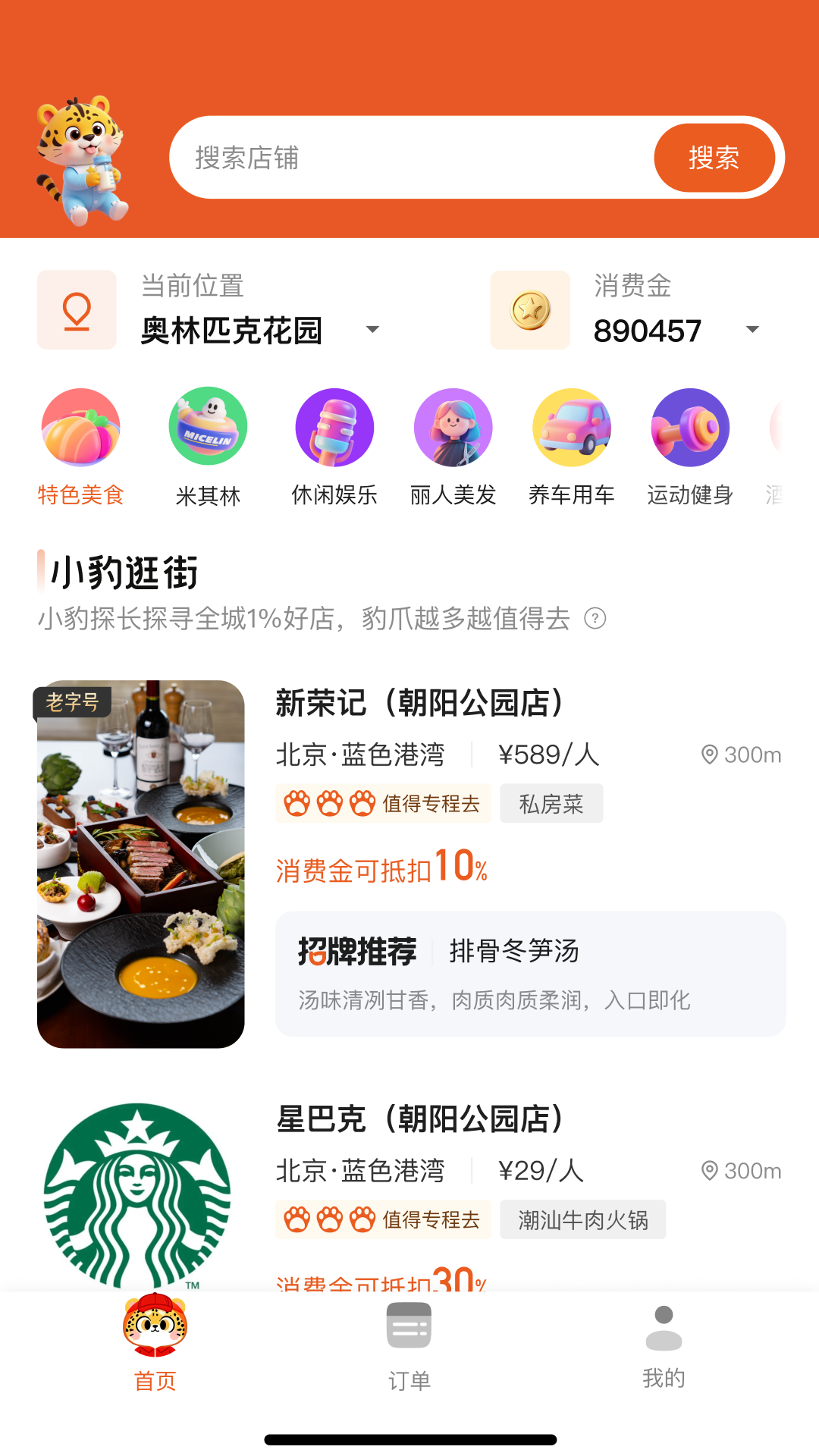Screen dimensions: 819x1456
Task: Select the 米其林 category icon
Action: [x=208, y=427]
